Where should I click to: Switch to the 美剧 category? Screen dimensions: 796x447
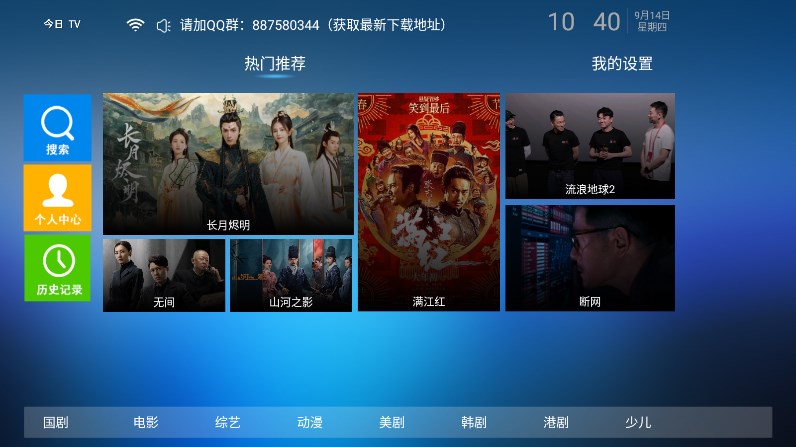[392, 422]
